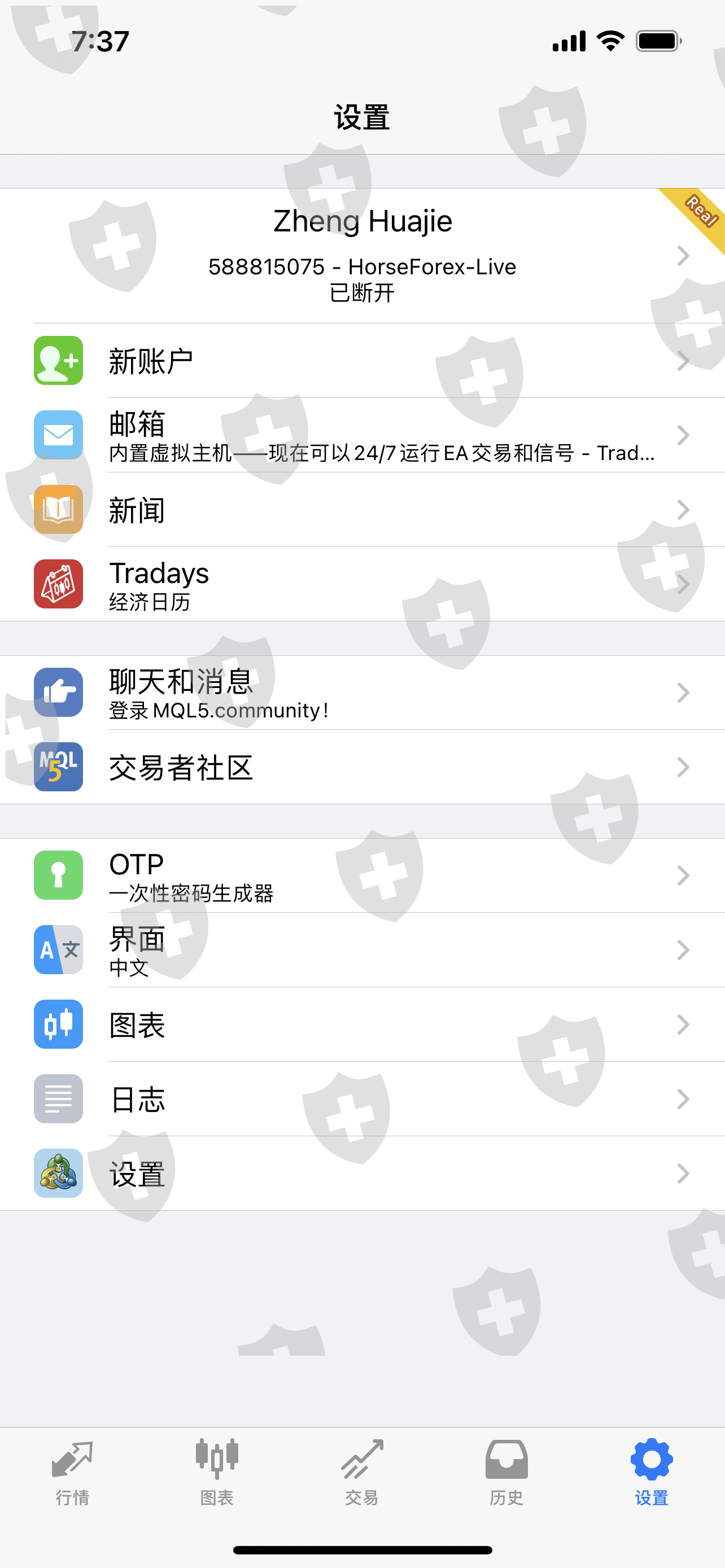Select the 设置 bottom tab
This screenshot has width=725, height=1568.
pyautogui.click(x=652, y=1472)
